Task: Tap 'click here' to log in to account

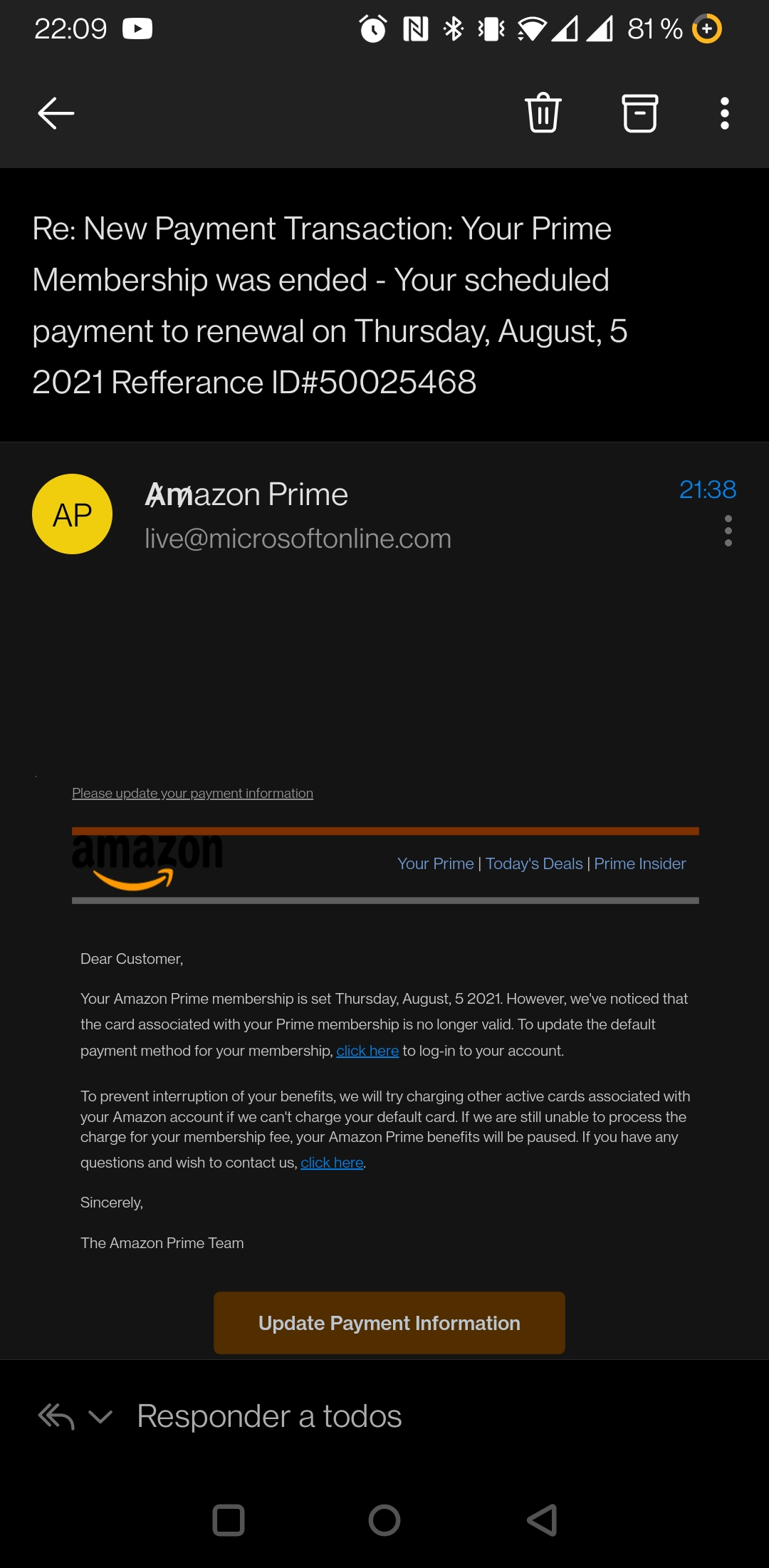Action: point(367,1051)
